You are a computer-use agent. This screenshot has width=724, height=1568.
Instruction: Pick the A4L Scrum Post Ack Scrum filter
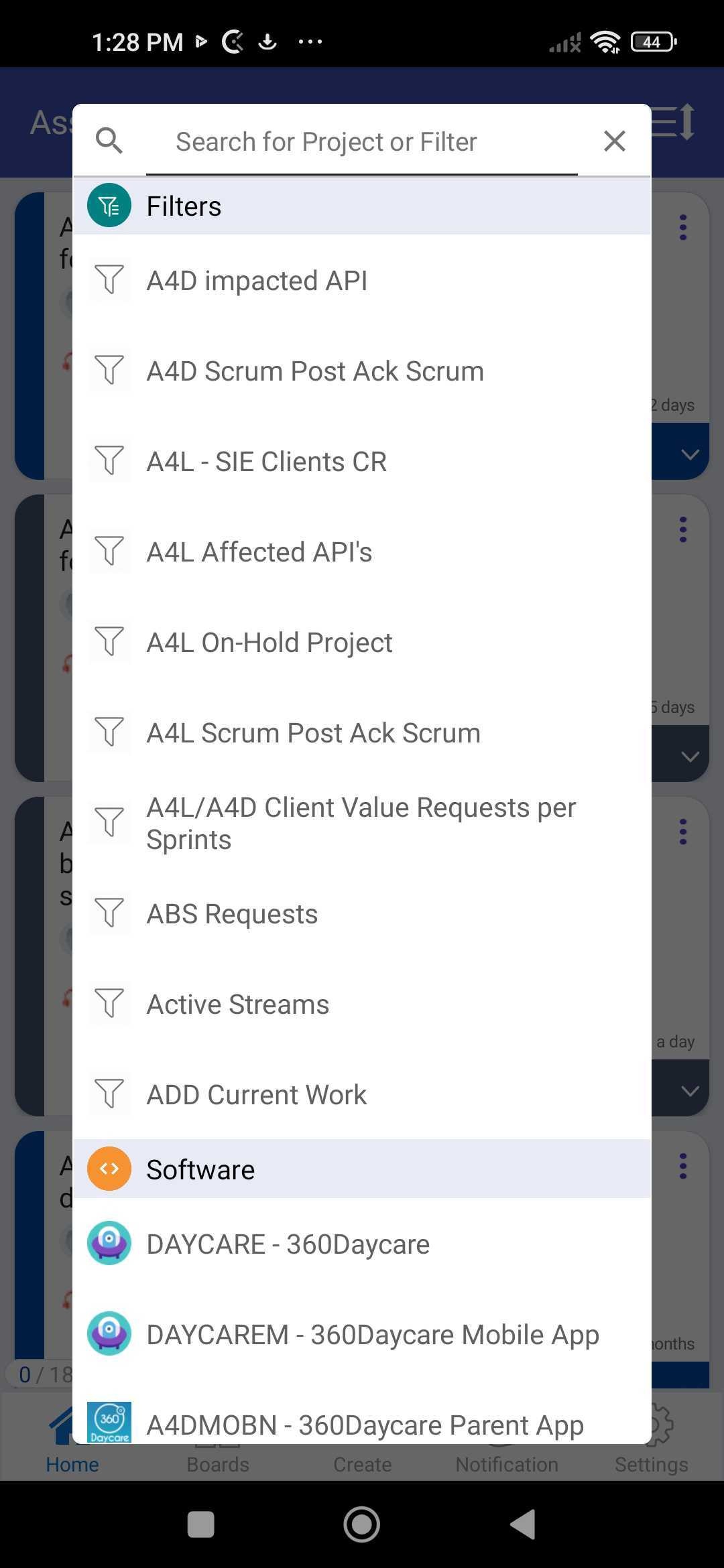coord(314,733)
